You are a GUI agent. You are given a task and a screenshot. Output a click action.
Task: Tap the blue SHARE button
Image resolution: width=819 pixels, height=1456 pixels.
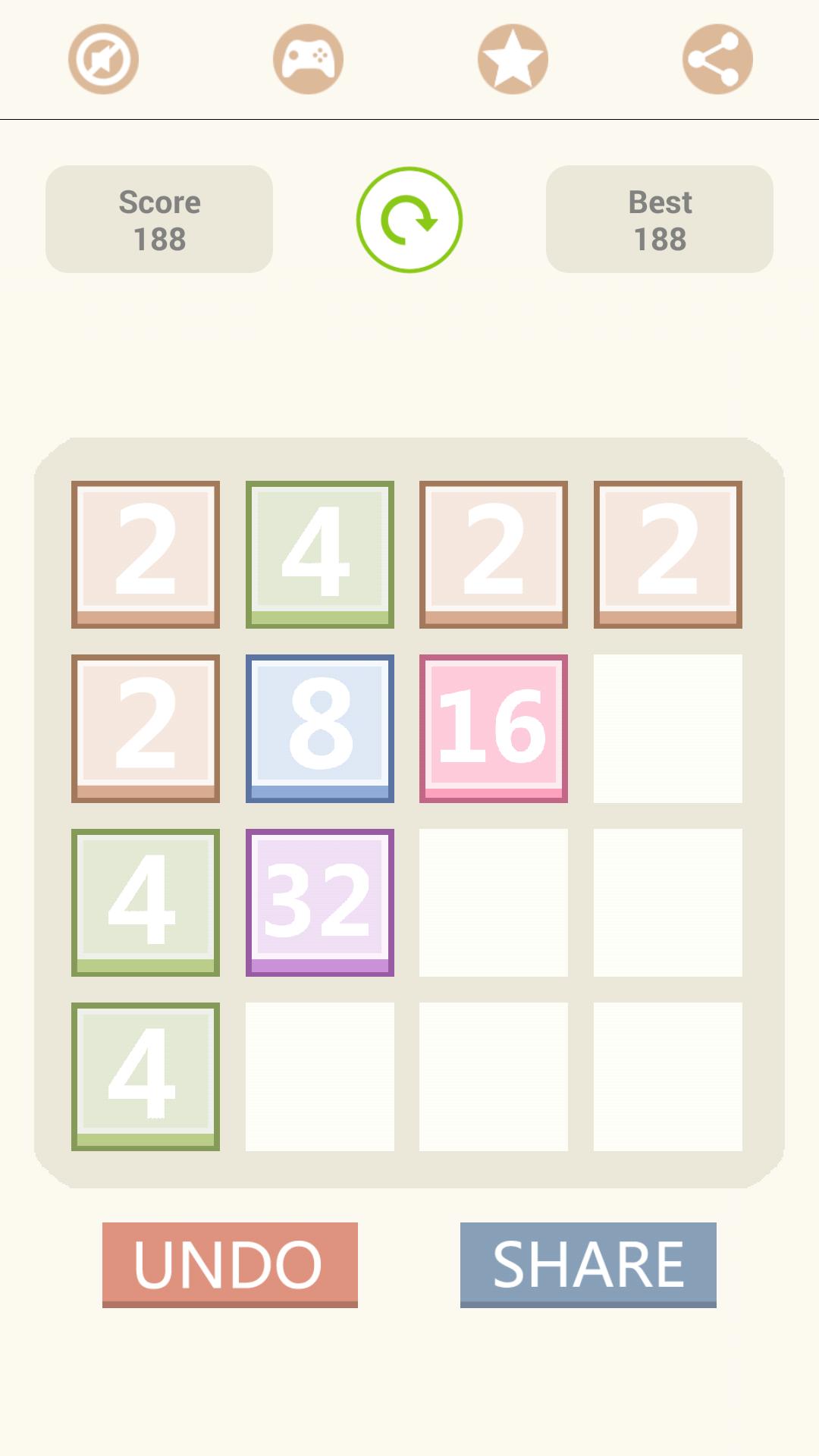pyautogui.click(x=588, y=1264)
